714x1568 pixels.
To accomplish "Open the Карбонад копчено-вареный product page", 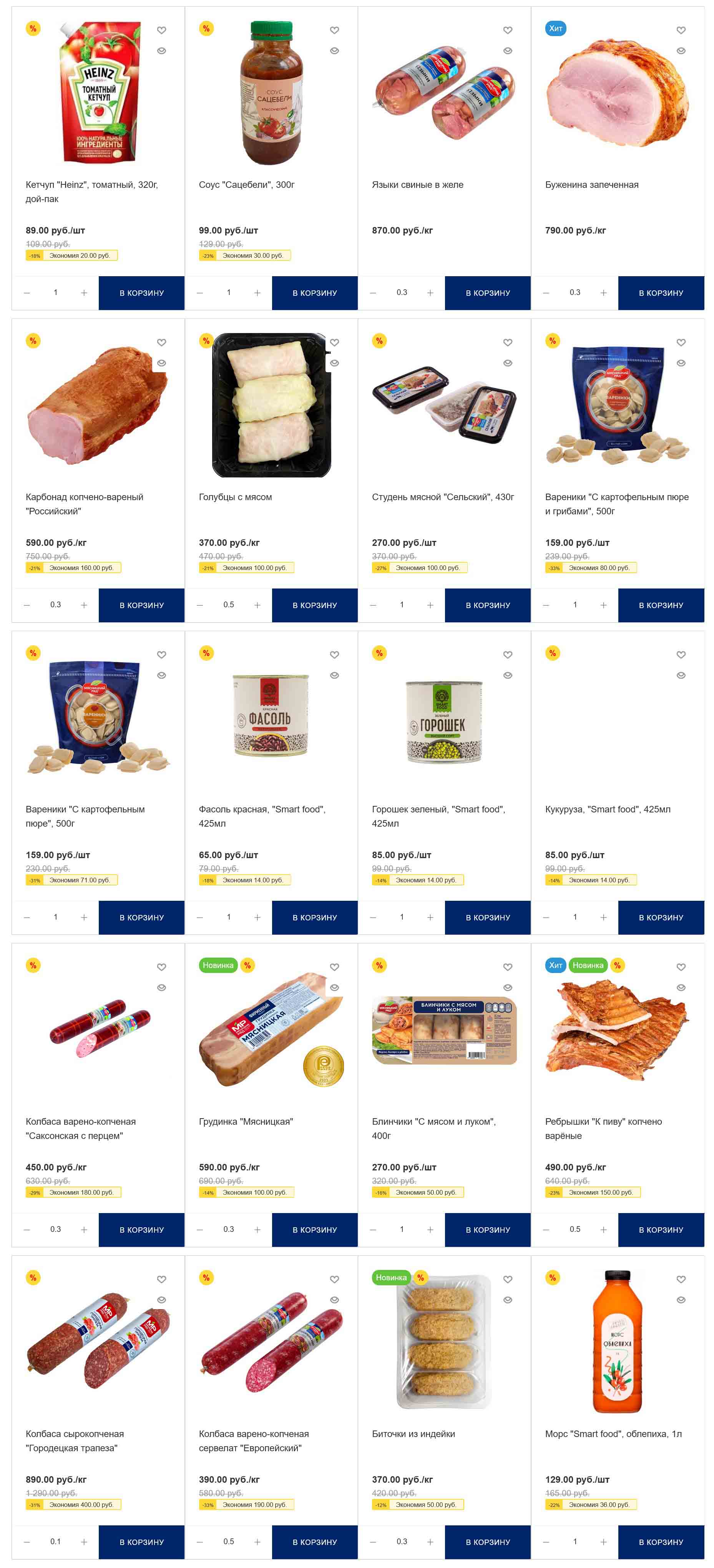I will click(85, 503).
